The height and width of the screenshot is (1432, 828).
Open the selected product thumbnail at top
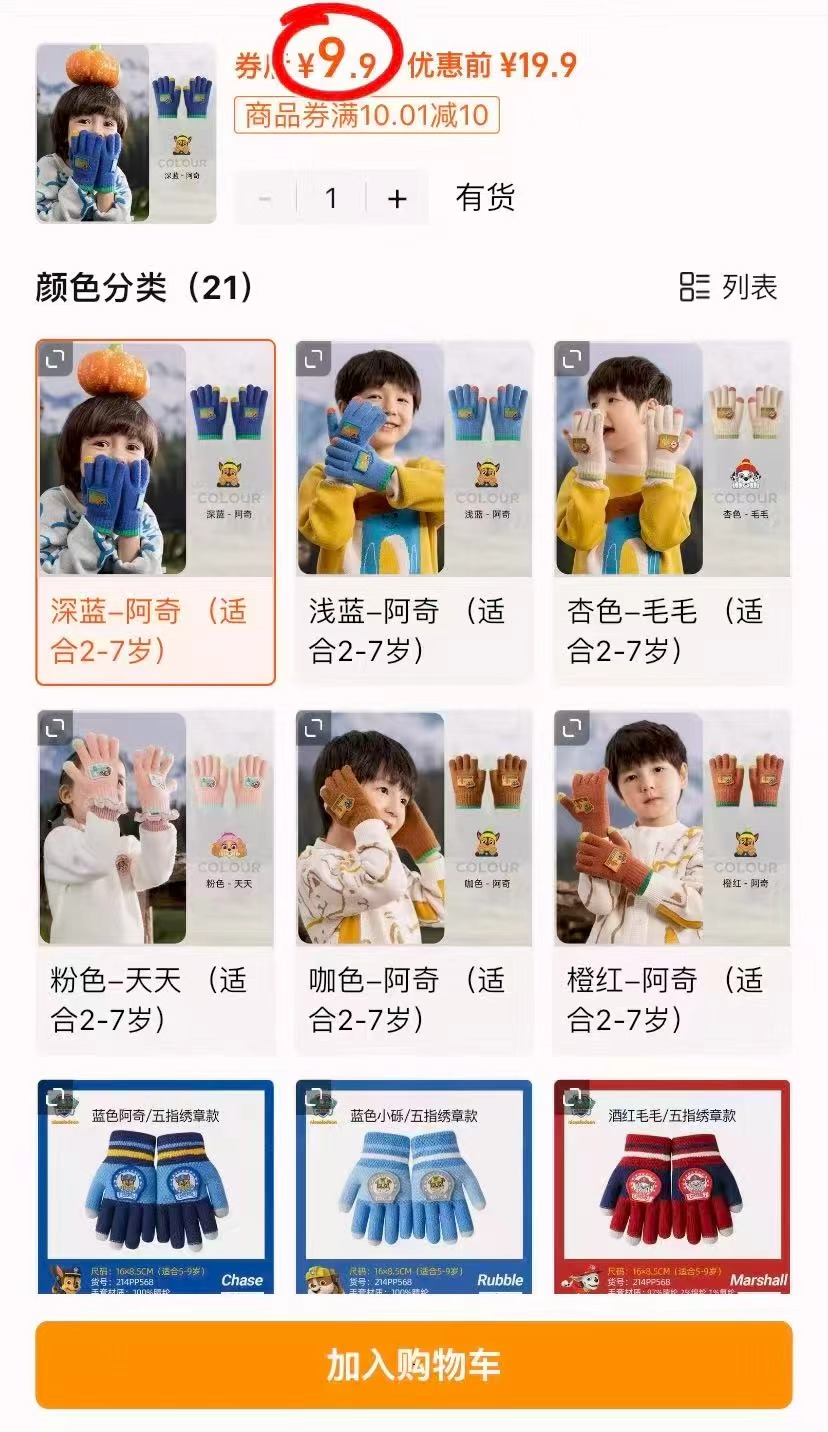tap(126, 133)
